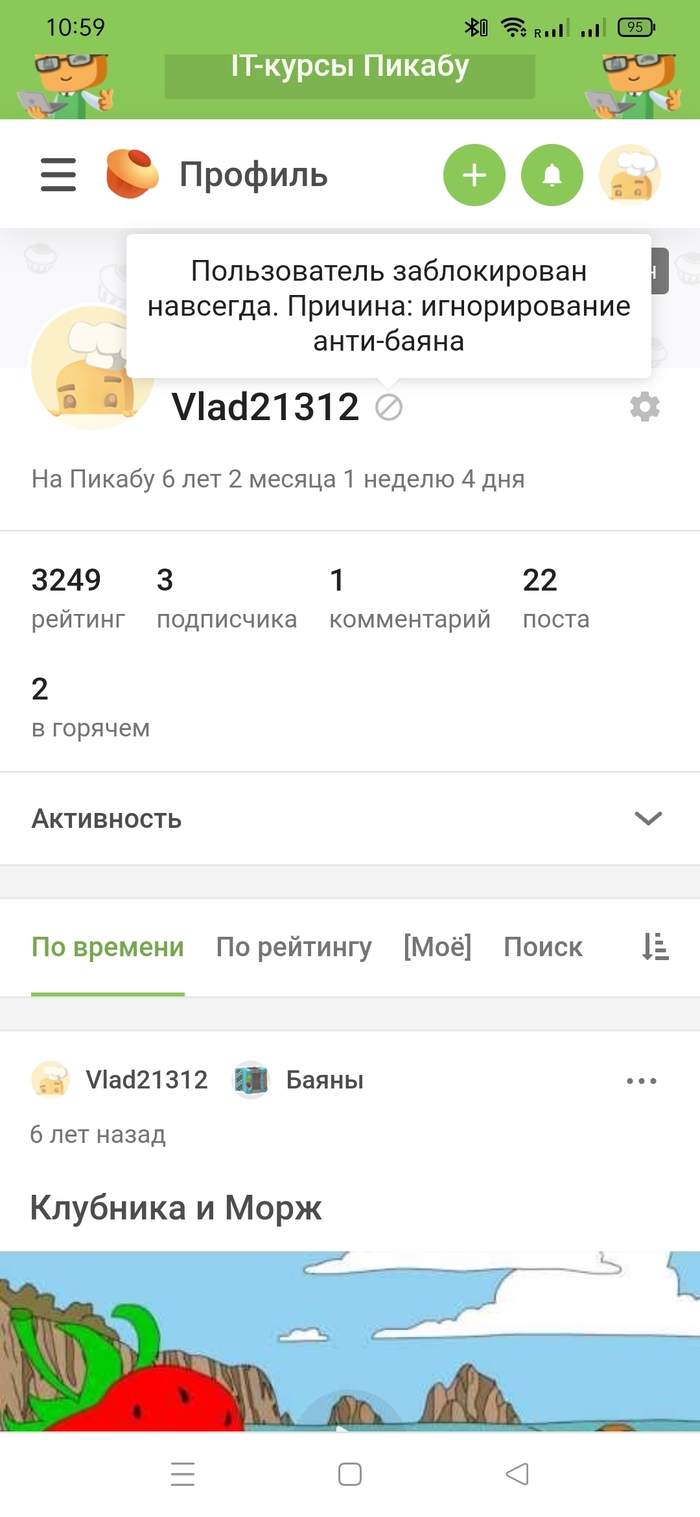Open the Баяны community link
Image resolution: width=700 pixels, height=1517 pixels.
(323, 1080)
